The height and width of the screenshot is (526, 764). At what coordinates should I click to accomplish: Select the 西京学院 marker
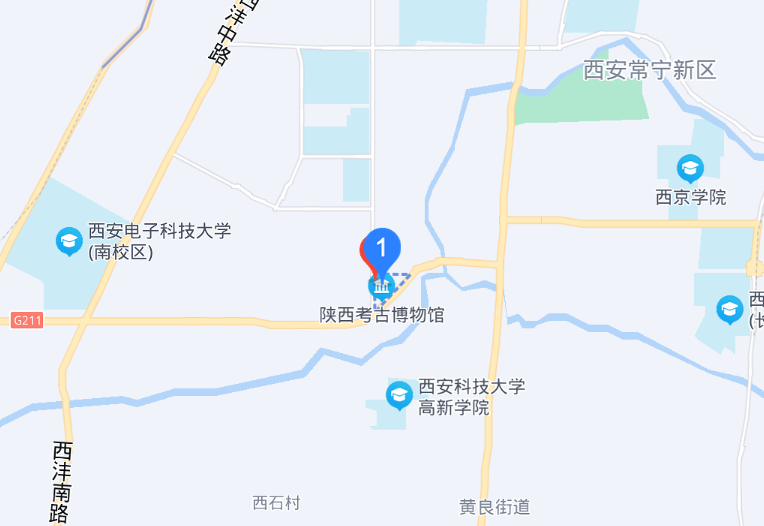pos(690,167)
